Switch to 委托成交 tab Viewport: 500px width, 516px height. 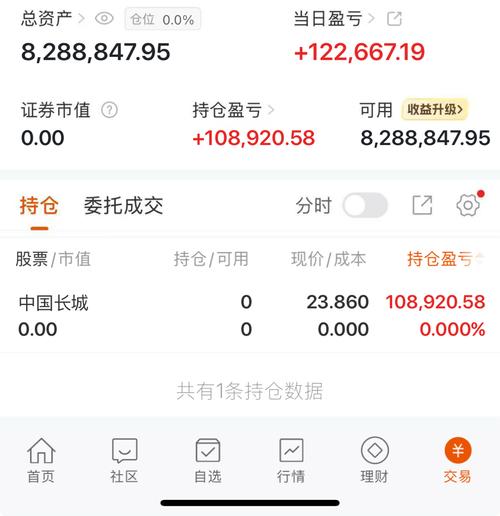pyautogui.click(x=123, y=205)
